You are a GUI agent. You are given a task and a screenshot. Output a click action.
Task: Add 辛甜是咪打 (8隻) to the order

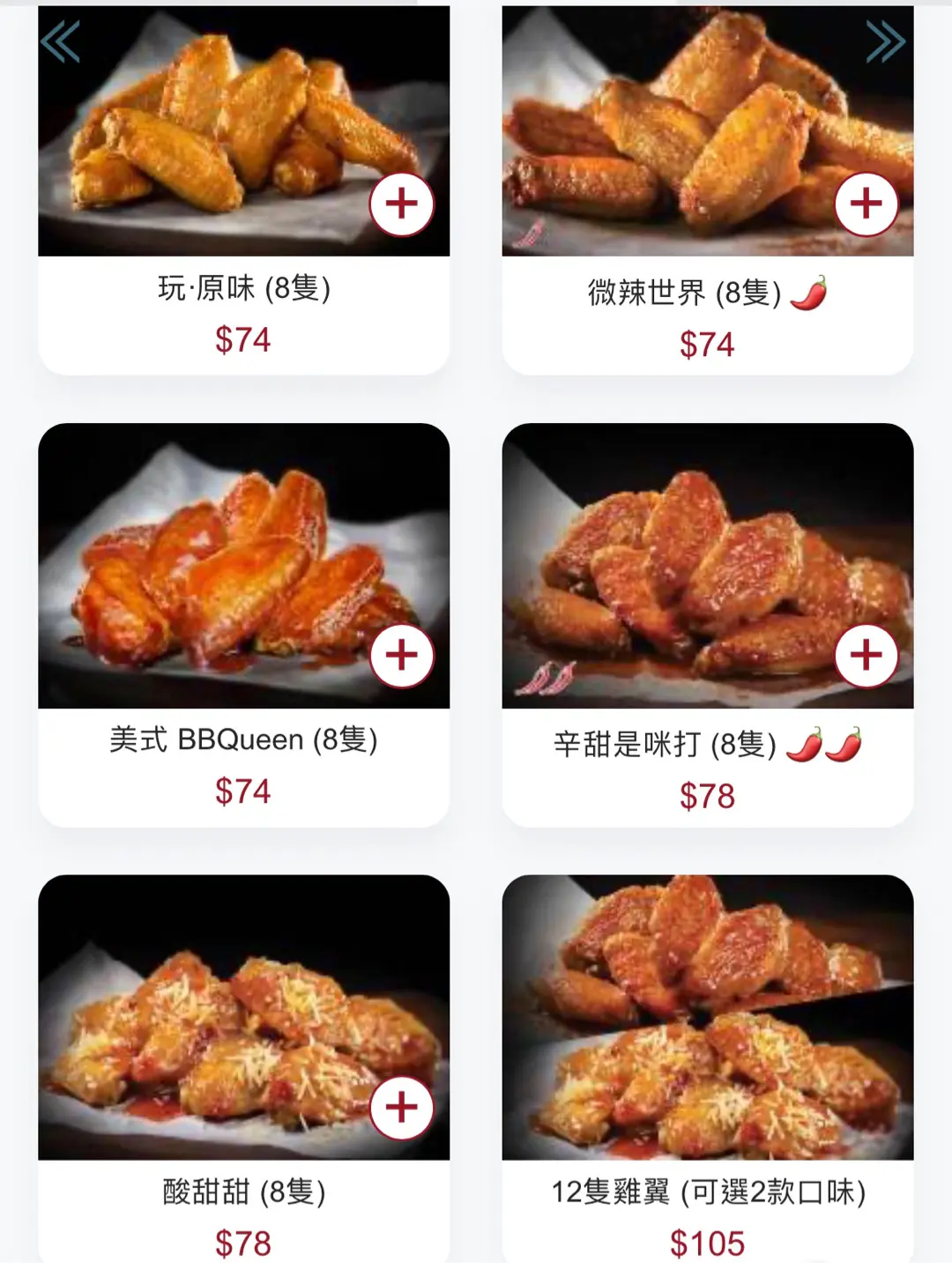pyautogui.click(x=866, y=656)
